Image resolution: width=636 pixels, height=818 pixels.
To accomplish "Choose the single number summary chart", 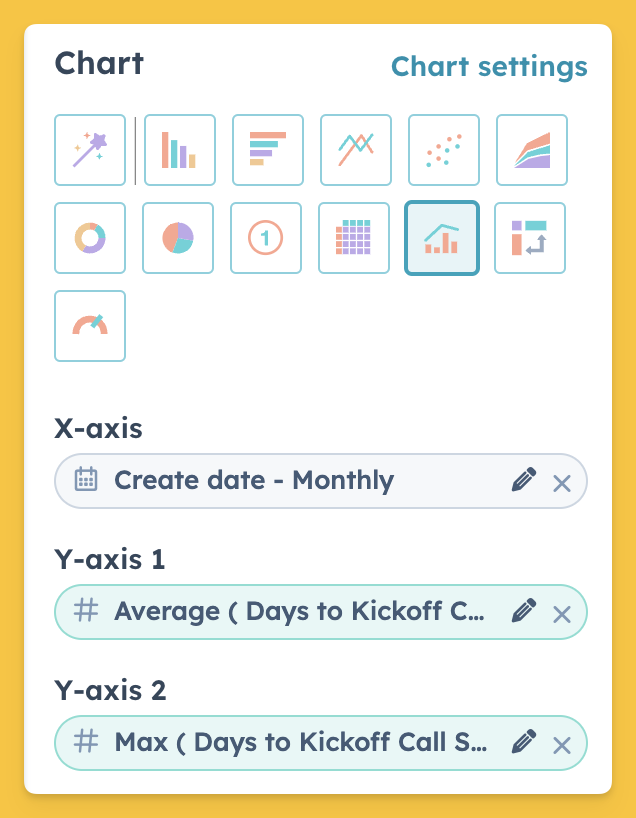I will point(266,238).
